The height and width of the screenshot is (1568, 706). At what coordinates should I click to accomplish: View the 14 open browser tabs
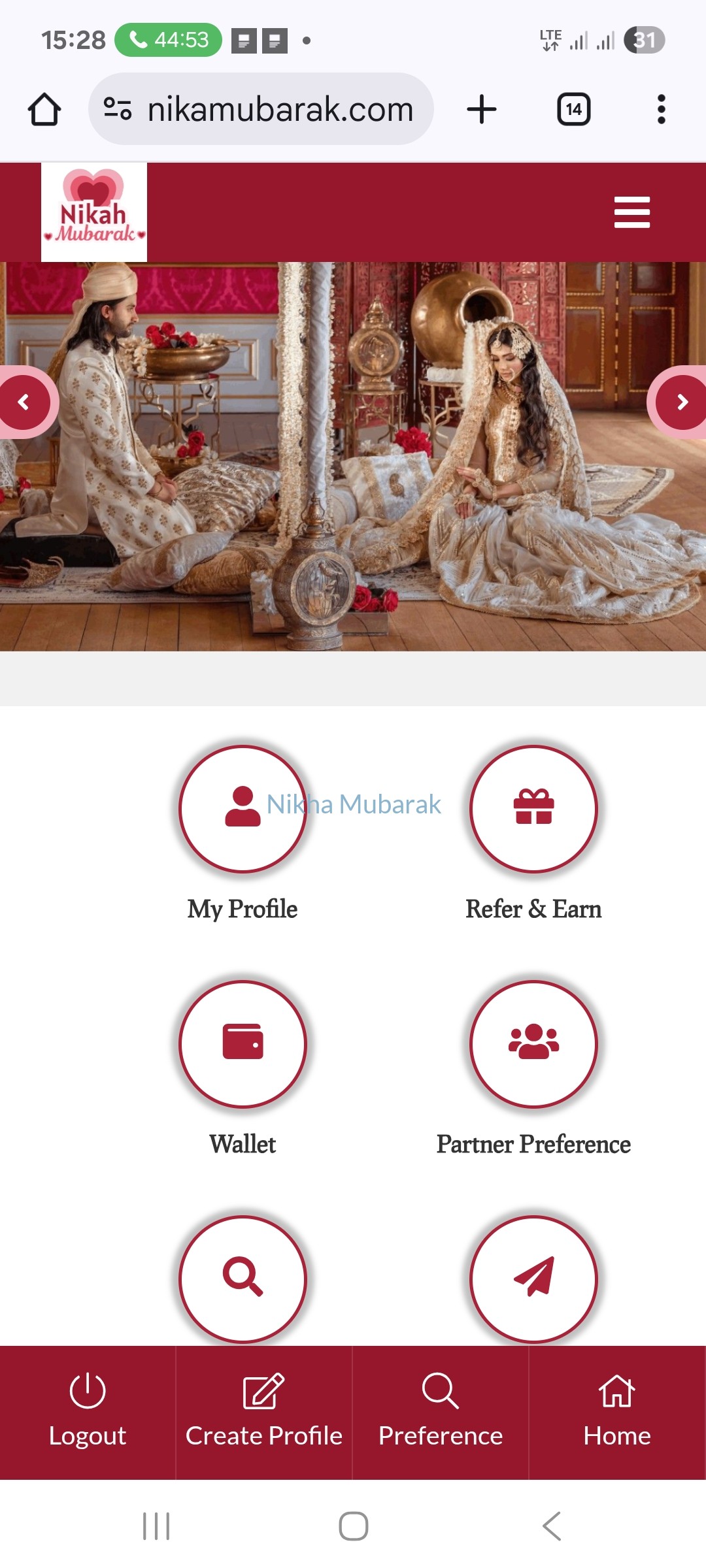573,109
